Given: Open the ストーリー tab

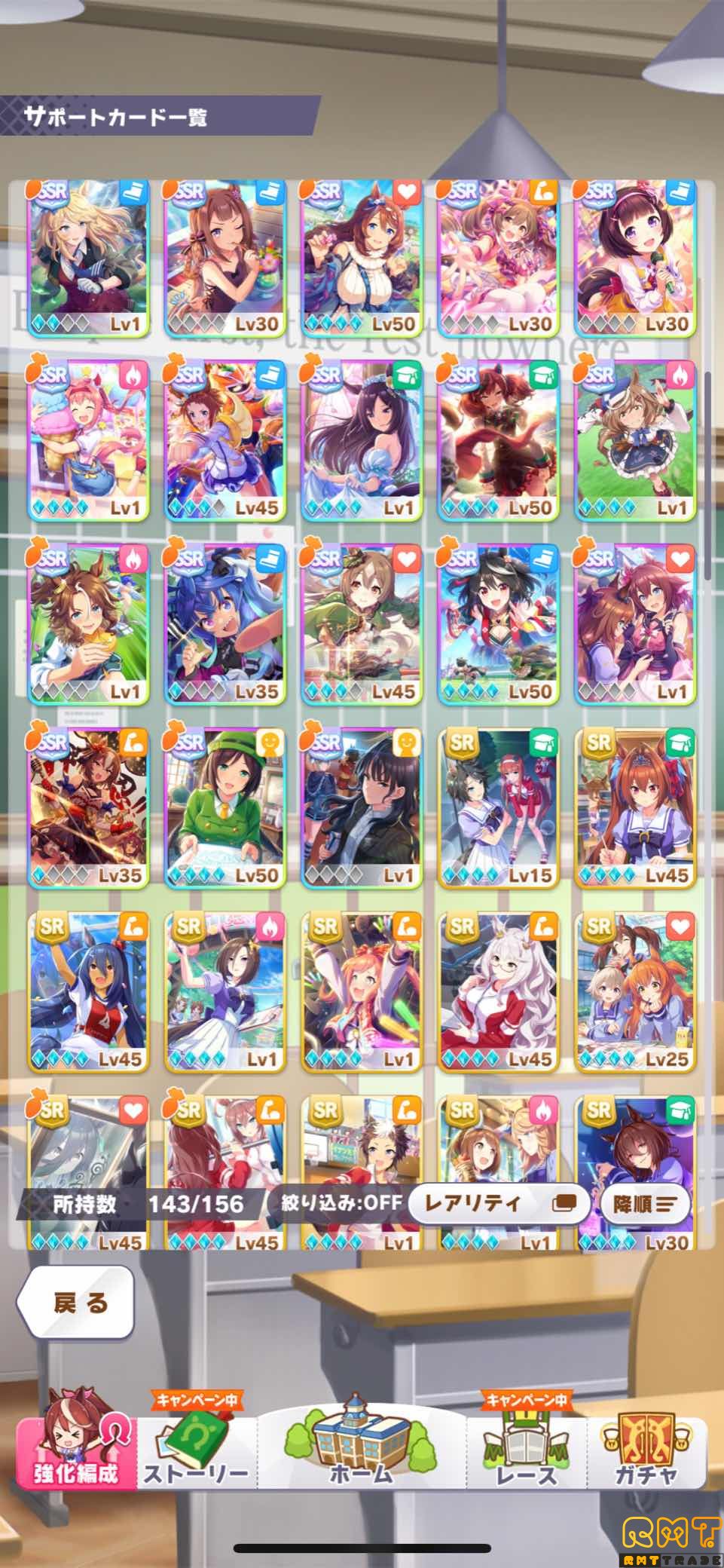Looking at the screenshot, I should [x=196, y=1451].
